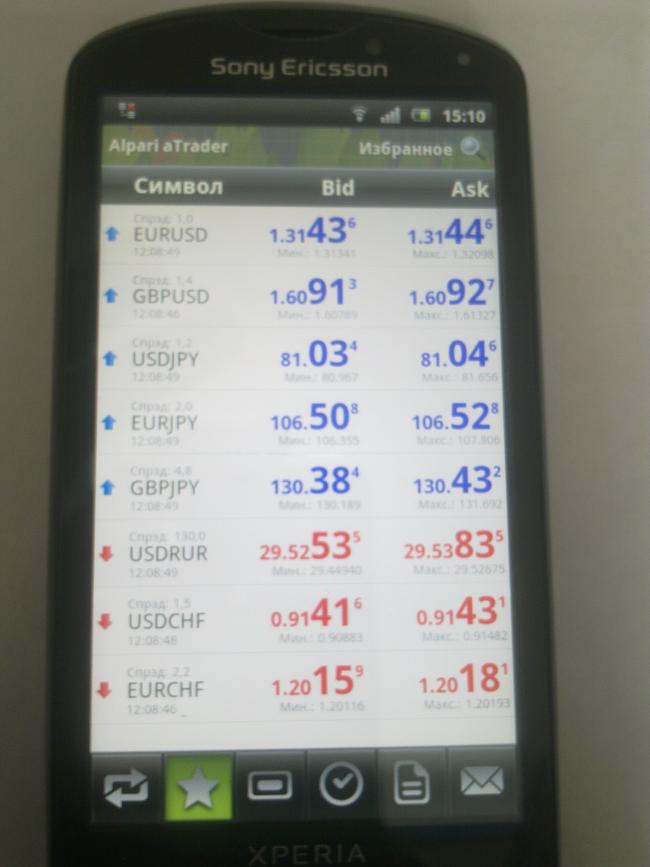Open the USDRUR quote row
Screen dimensions: 650x867
[302, 553]
